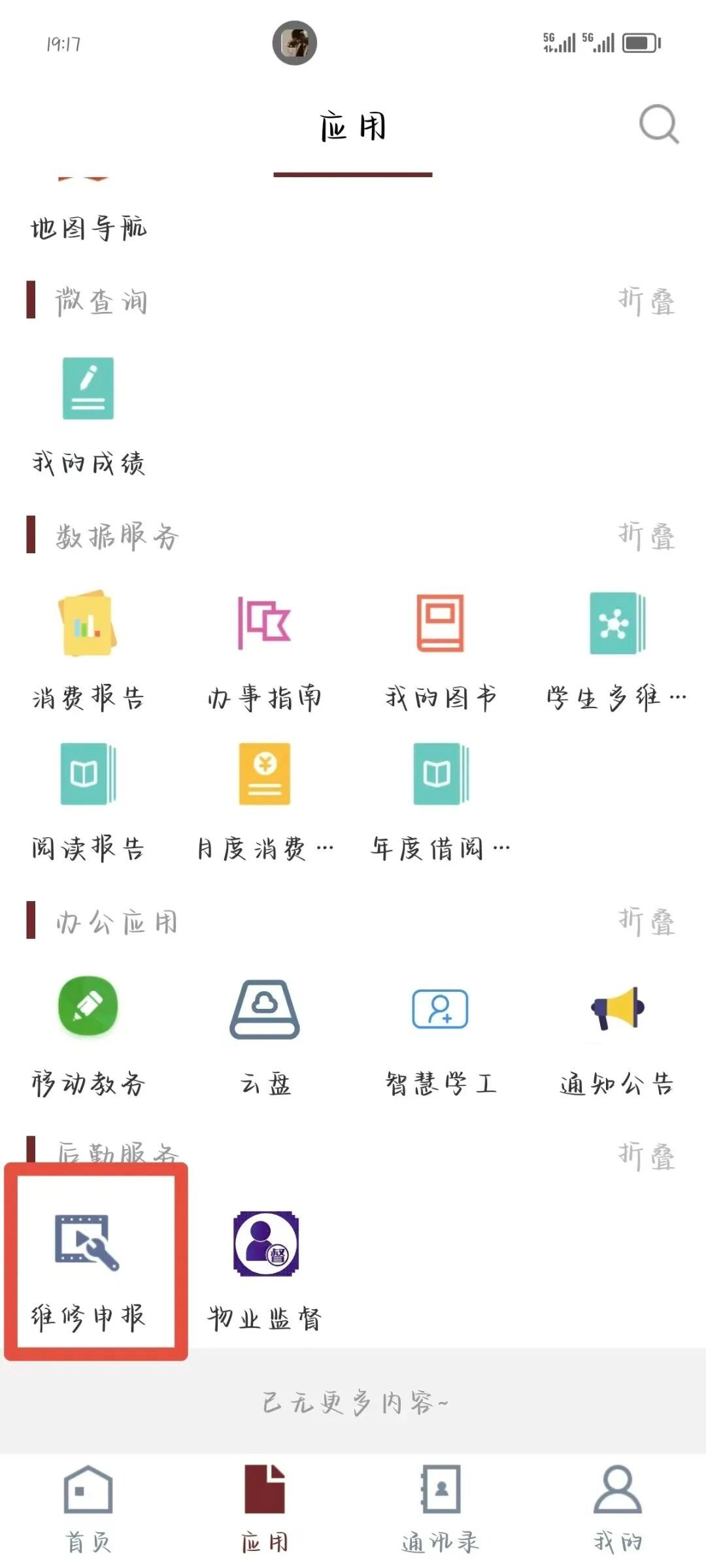Open 办事指南 app
This screenshot has width=706, height=1568.
coord(264,647)
